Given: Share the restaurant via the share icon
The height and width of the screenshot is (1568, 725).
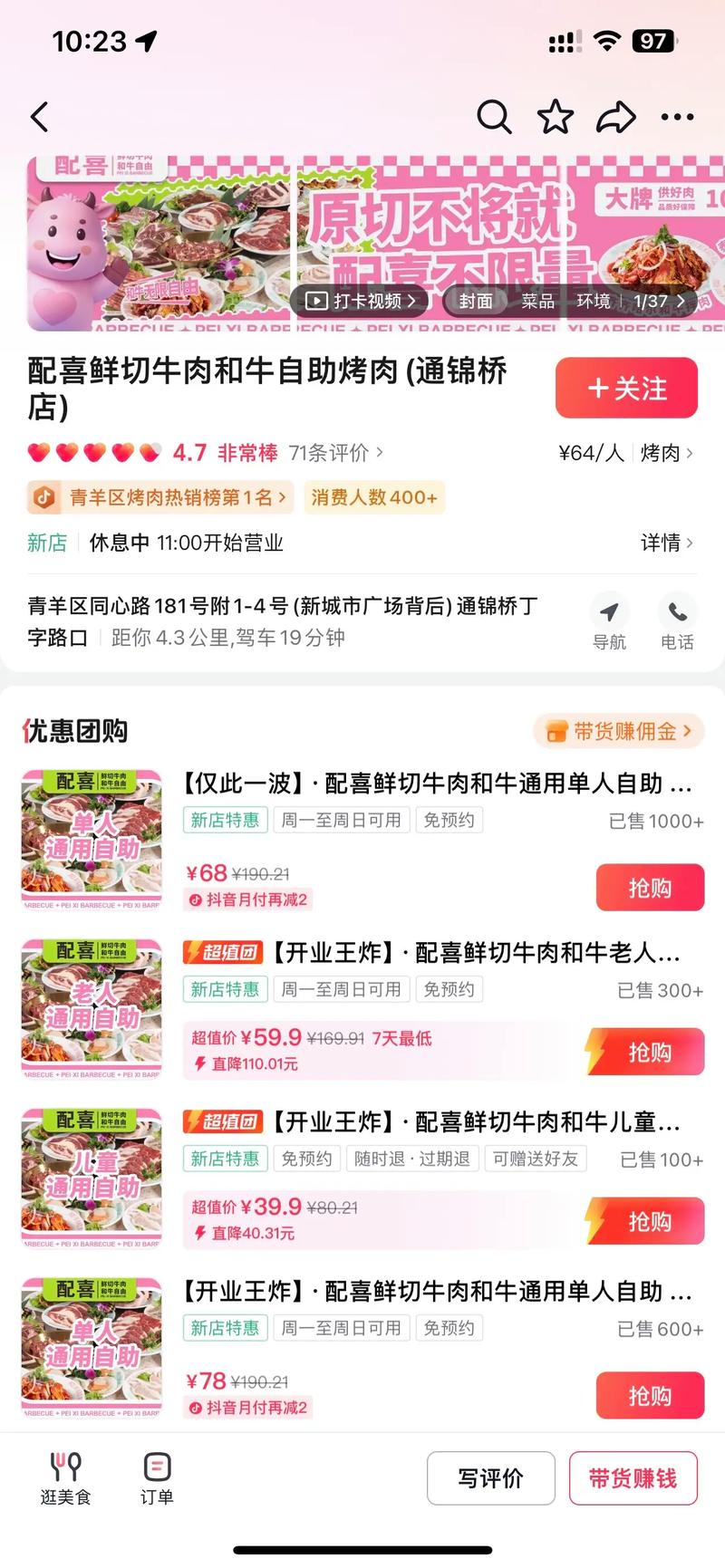Looking at the screenshot, I should tap(617, 117).
